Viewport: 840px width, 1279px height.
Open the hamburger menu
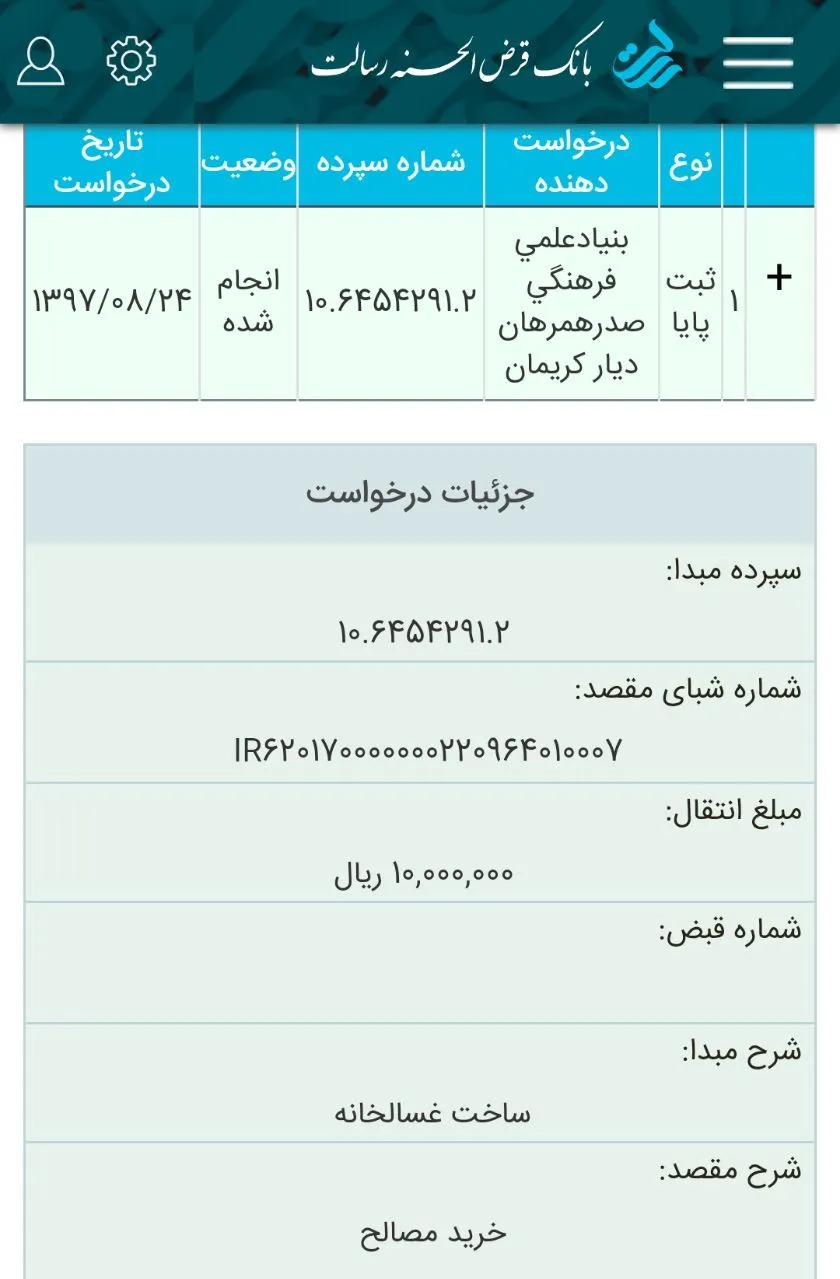[x=758, y=62]
